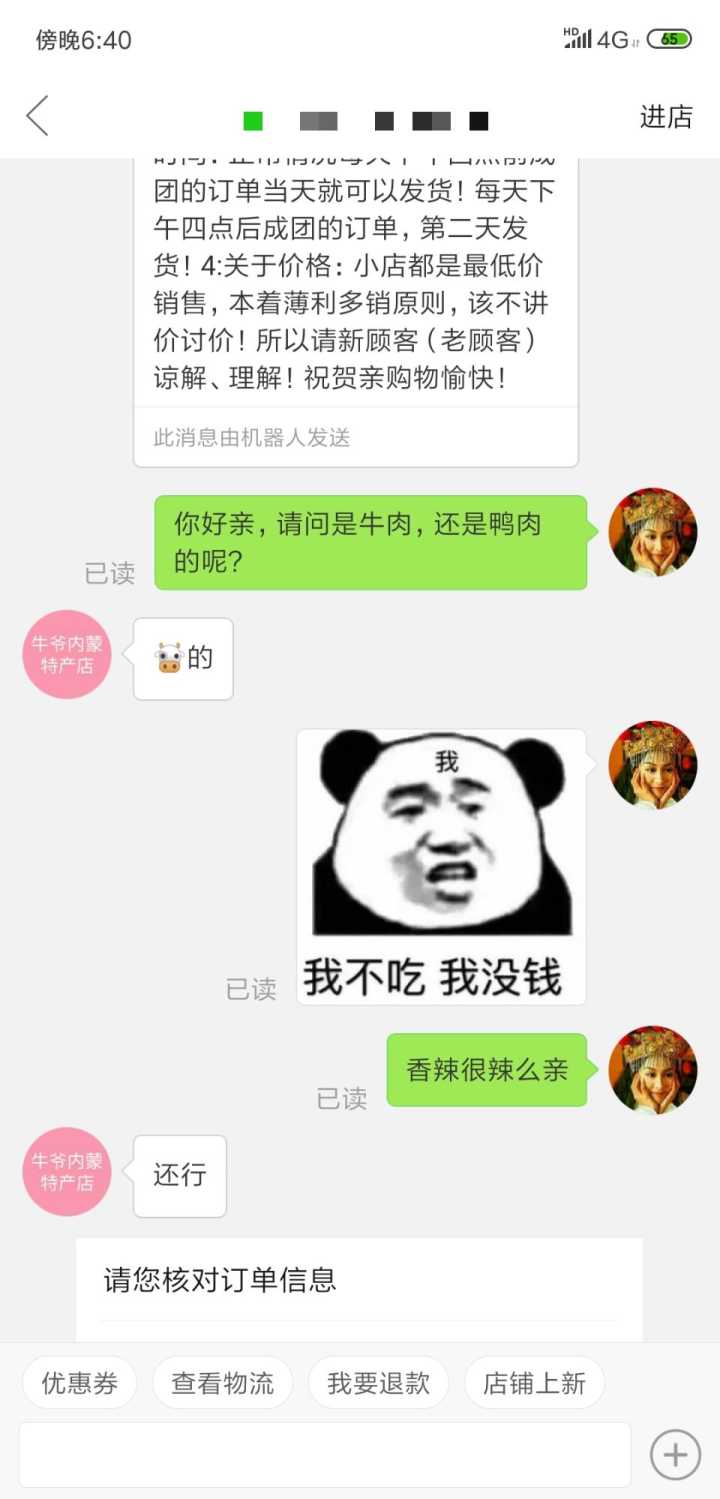Focus the message input field

[x=325, y=1454]
